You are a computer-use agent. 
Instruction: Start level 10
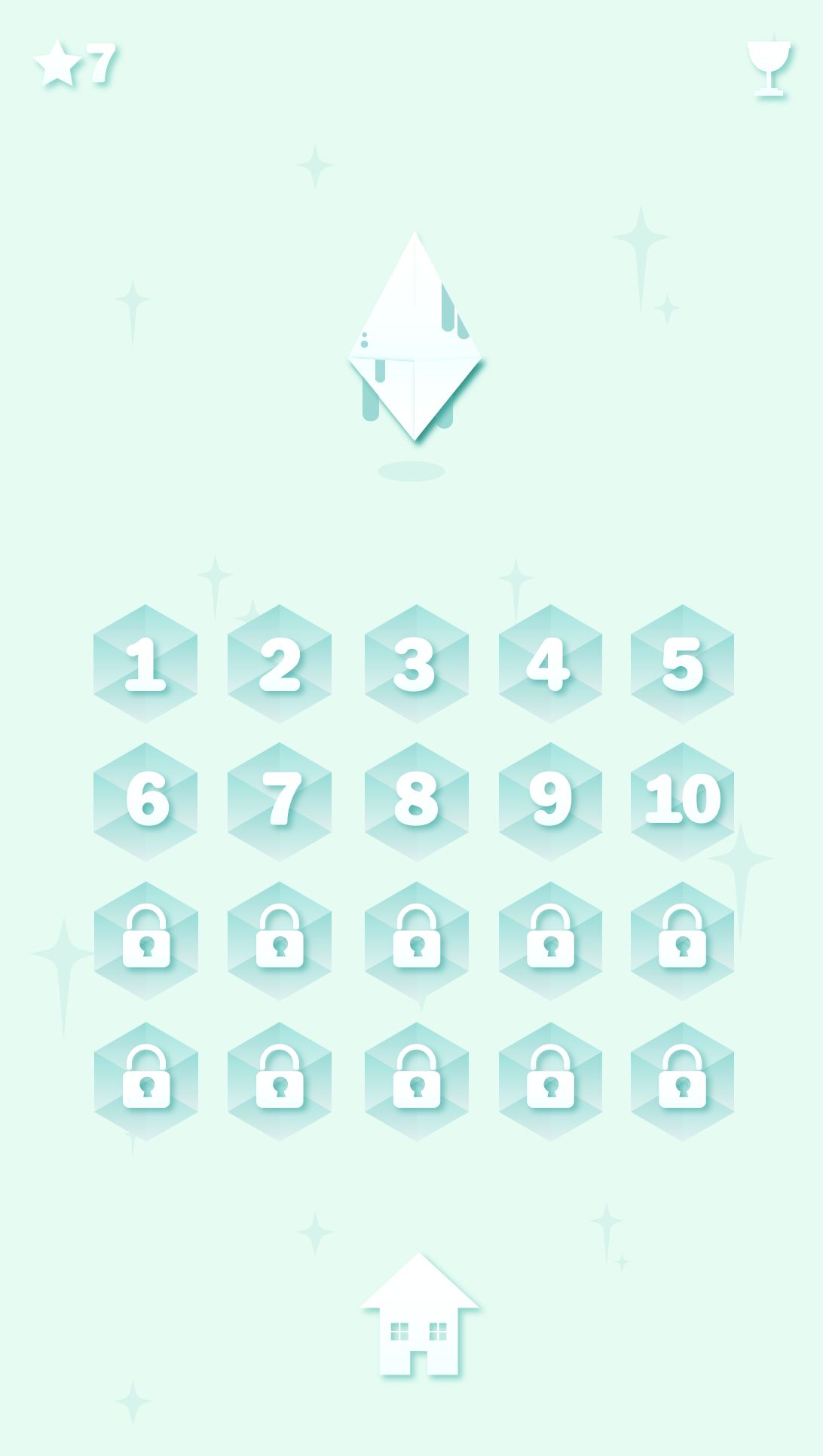click(682, 802)
